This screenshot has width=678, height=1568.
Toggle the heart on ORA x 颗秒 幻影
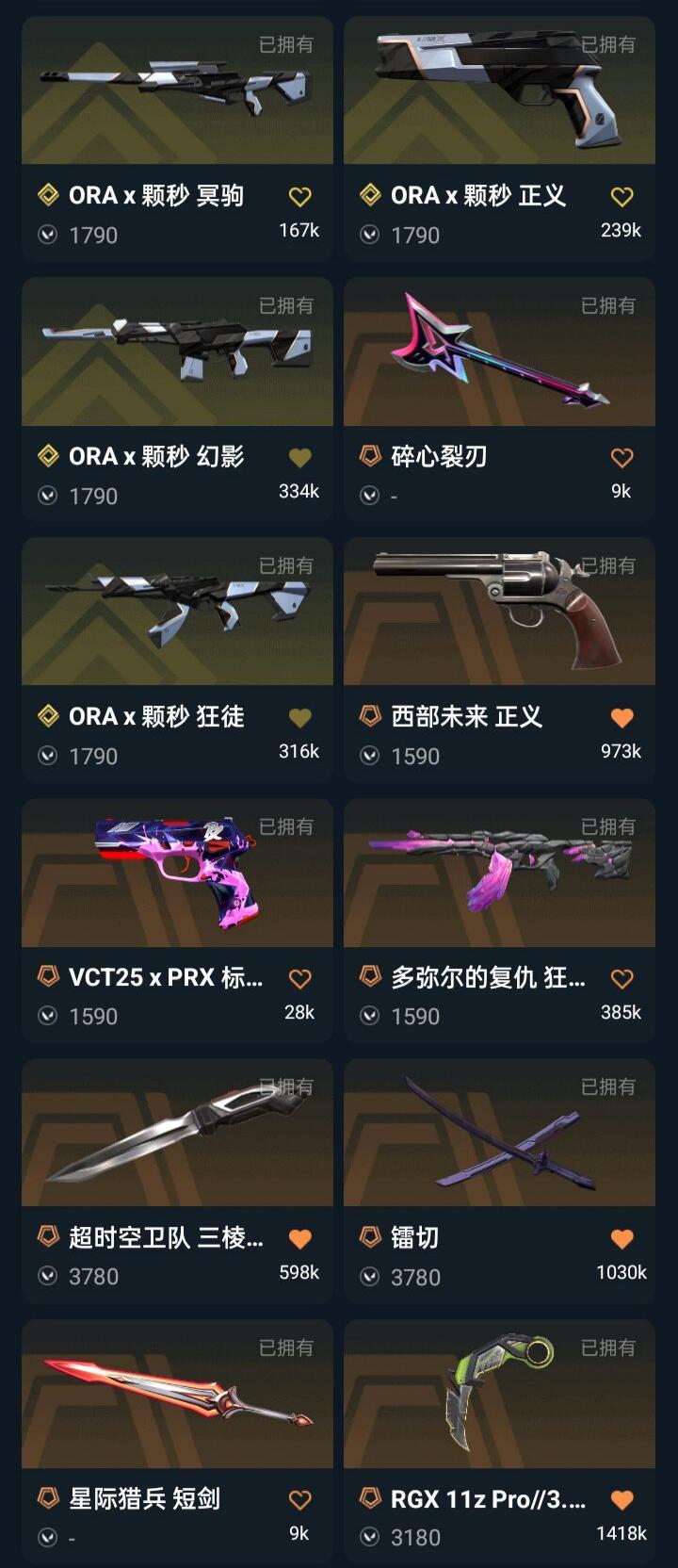299,458
